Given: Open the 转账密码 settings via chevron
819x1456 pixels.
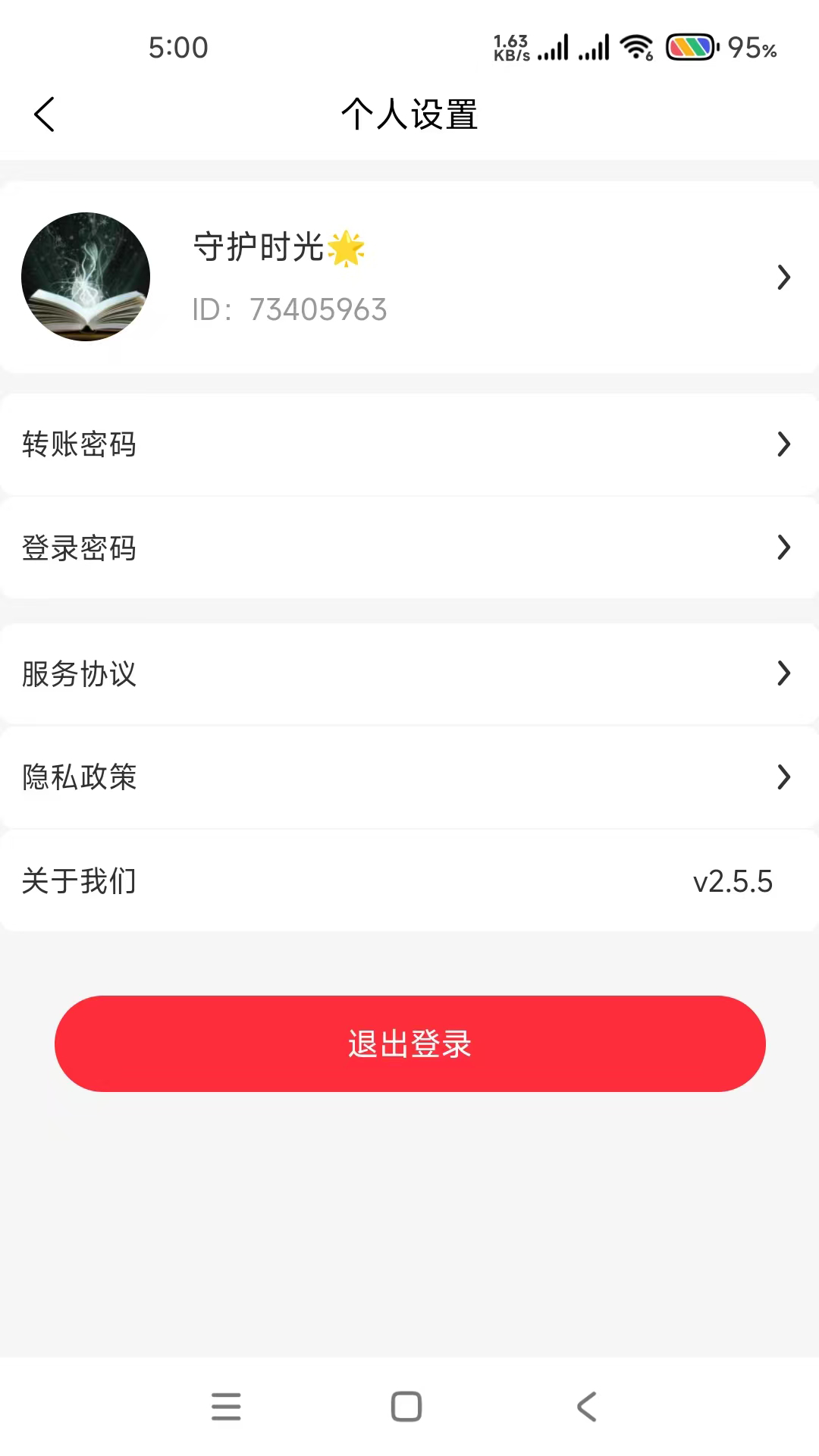Looking at the screenshot, I should click(x=783, y=444).
